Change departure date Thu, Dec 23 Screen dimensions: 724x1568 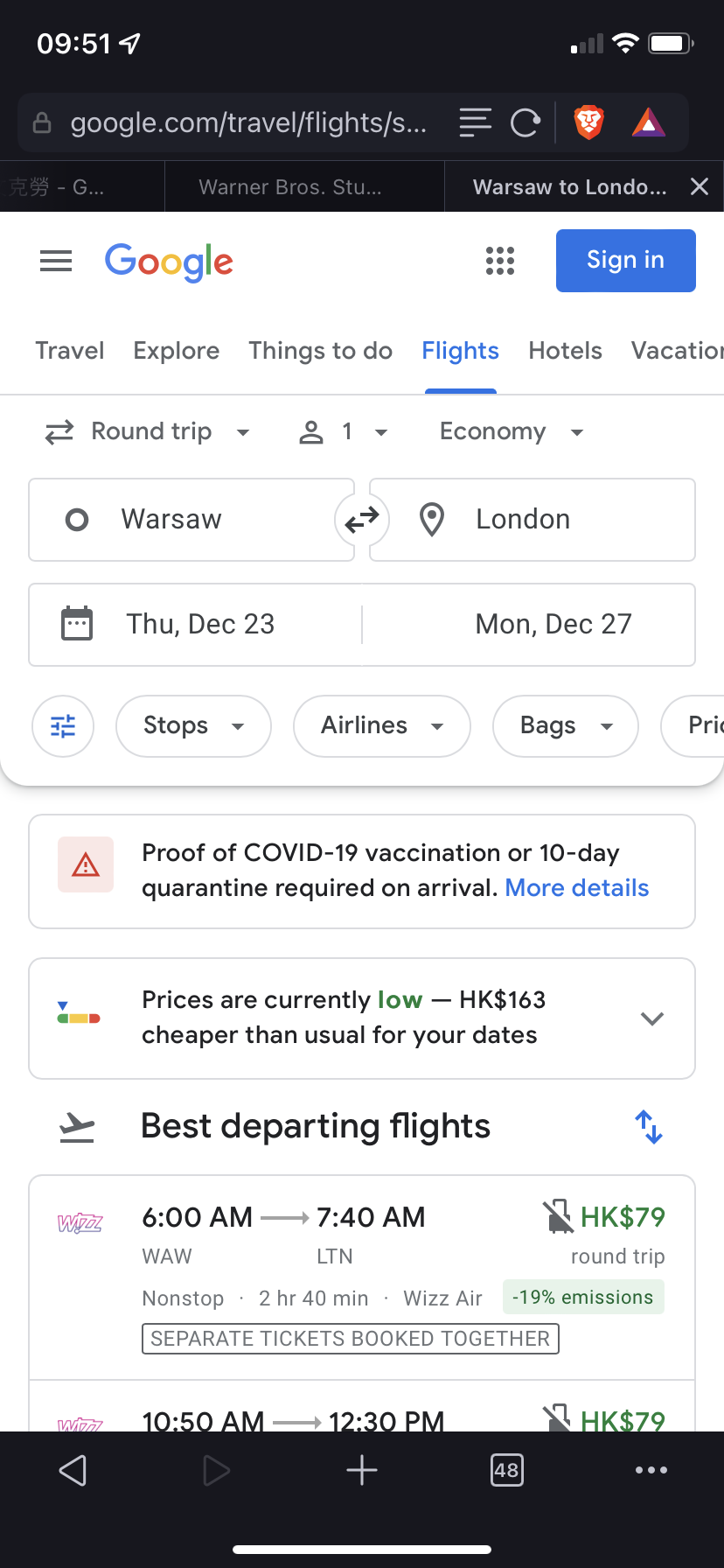tap(195, 625)
